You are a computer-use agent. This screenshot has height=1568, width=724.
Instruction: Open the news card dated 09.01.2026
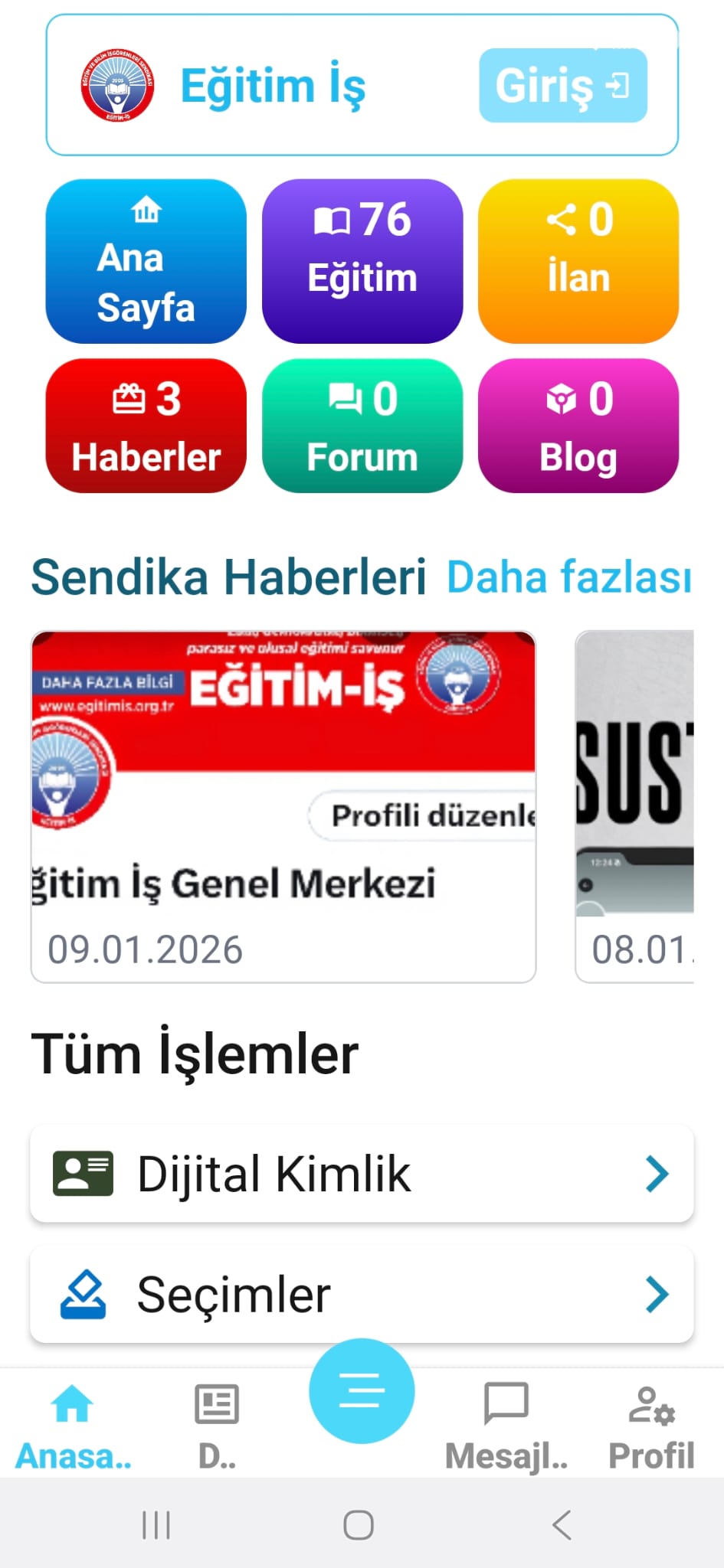point(283,806)
